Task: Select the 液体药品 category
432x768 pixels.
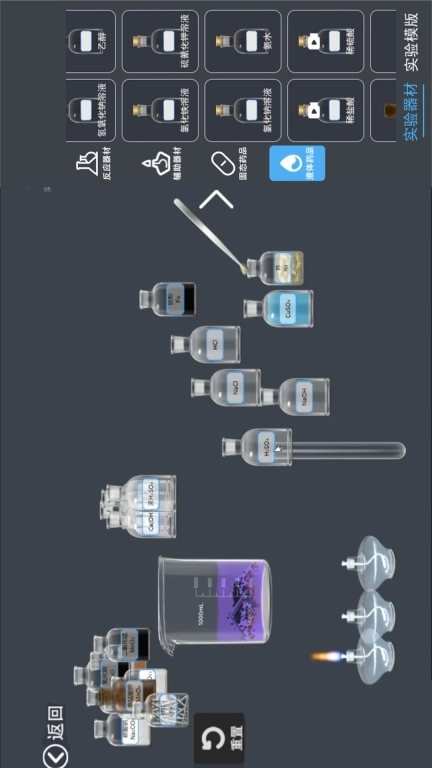Action: coord(297,163)
